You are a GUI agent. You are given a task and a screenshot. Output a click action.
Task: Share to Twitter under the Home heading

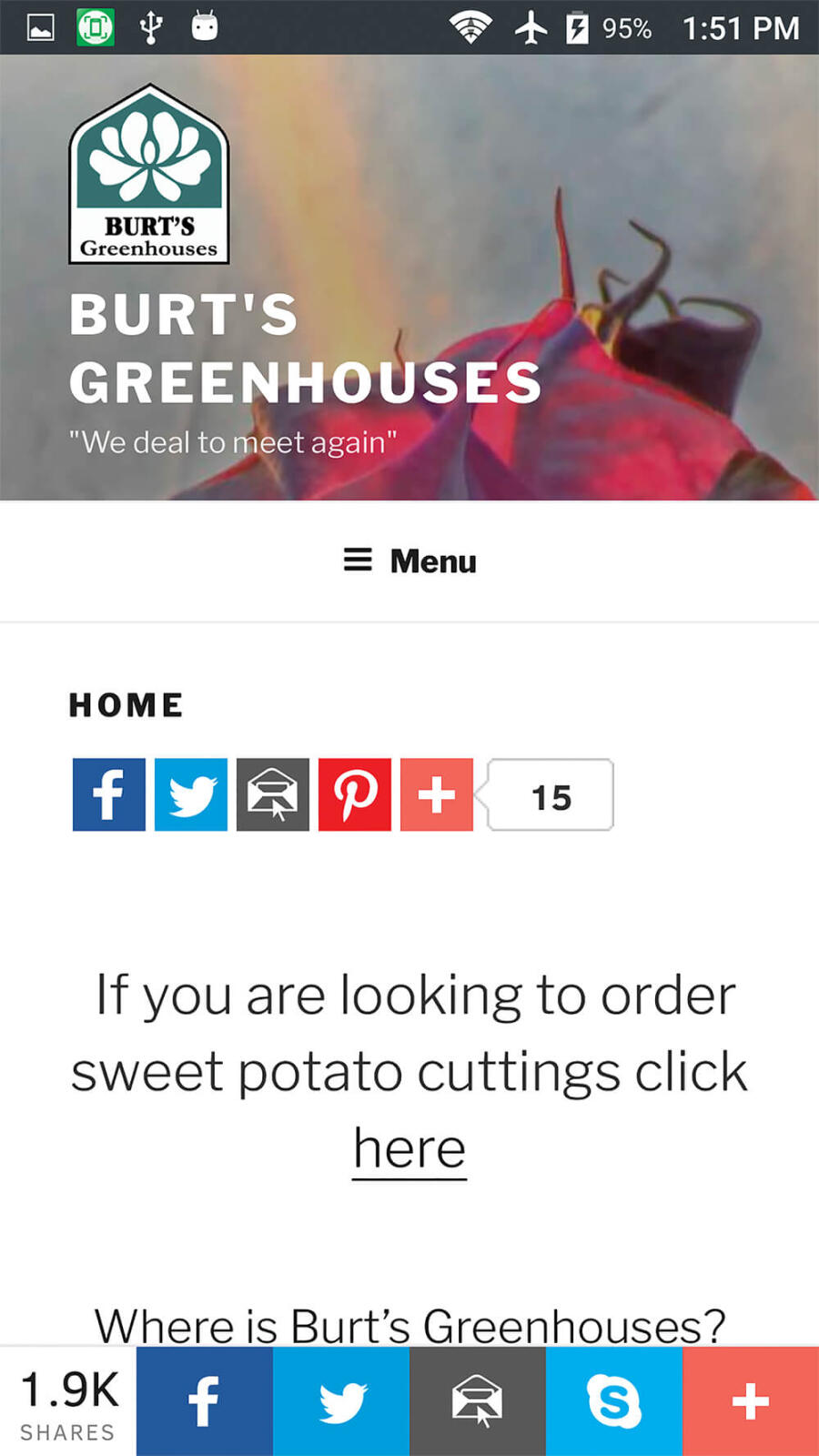tap(191, 794)
